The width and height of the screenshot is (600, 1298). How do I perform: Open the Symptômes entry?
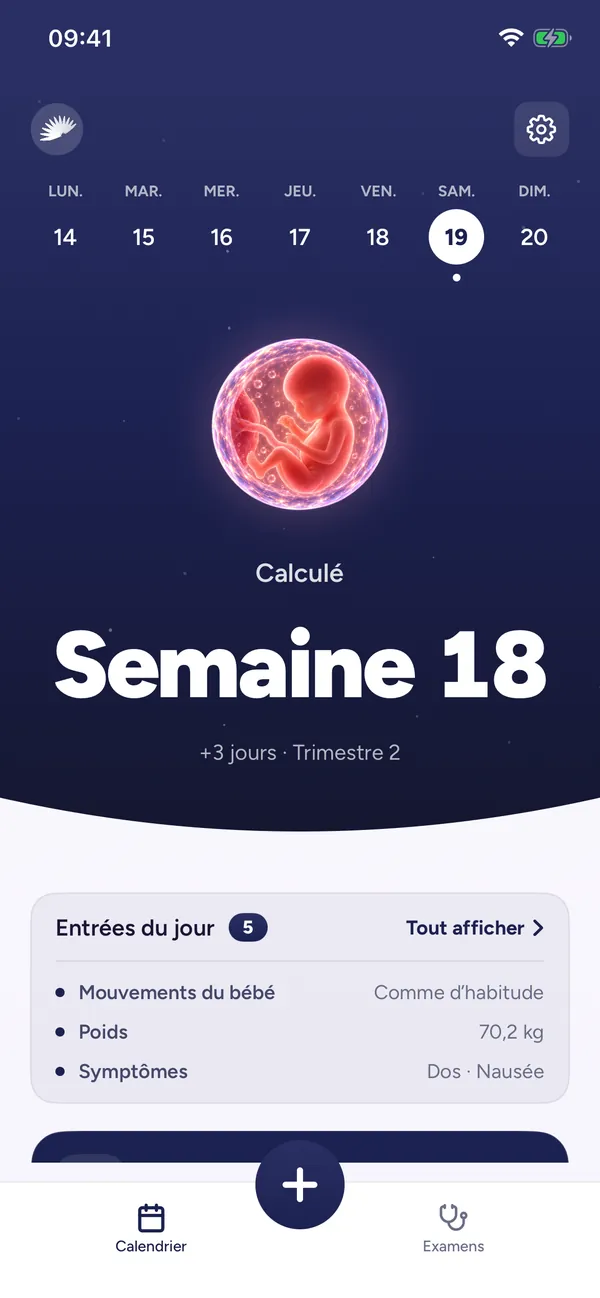300,1071
